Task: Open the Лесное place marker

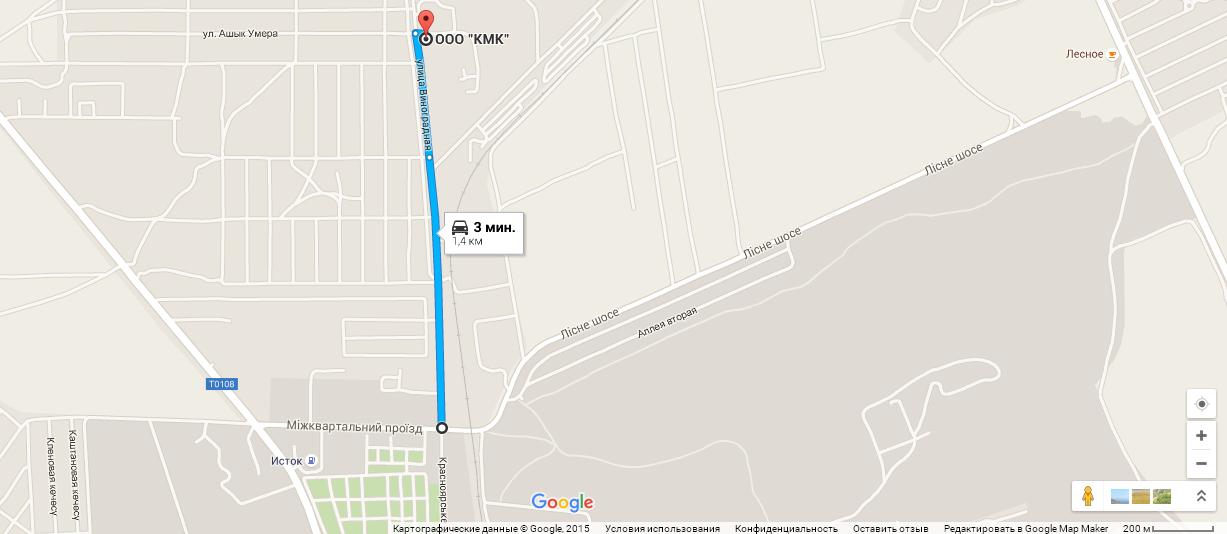Action: point(1111,54)
